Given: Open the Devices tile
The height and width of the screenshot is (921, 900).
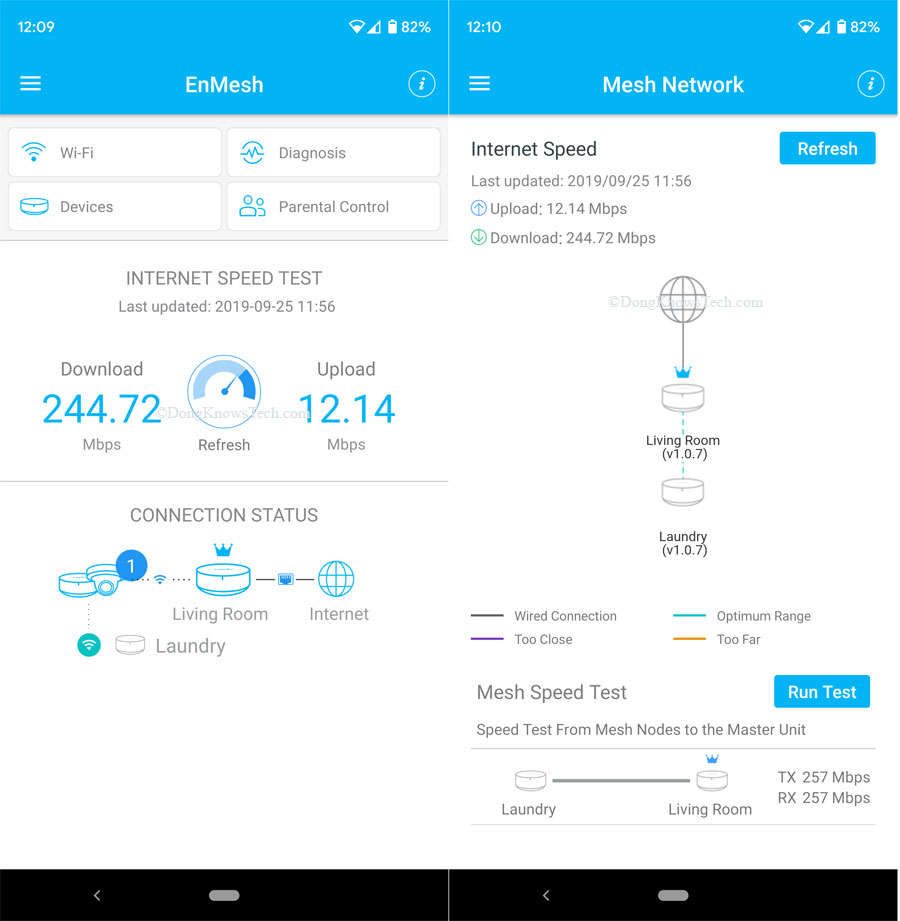Looking at the screenshot, I should click(115, 207).
